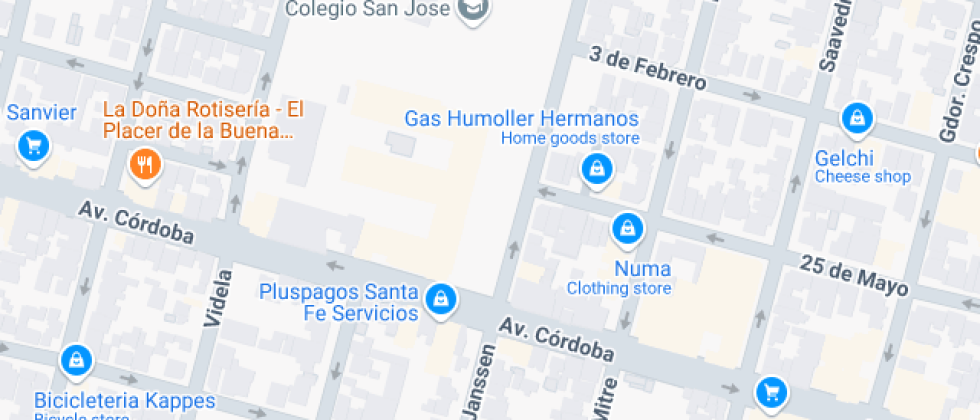Tap the shopping cart pin on Av. Córdoba
This screenshot has height=420, width=980.
[770, 391]
